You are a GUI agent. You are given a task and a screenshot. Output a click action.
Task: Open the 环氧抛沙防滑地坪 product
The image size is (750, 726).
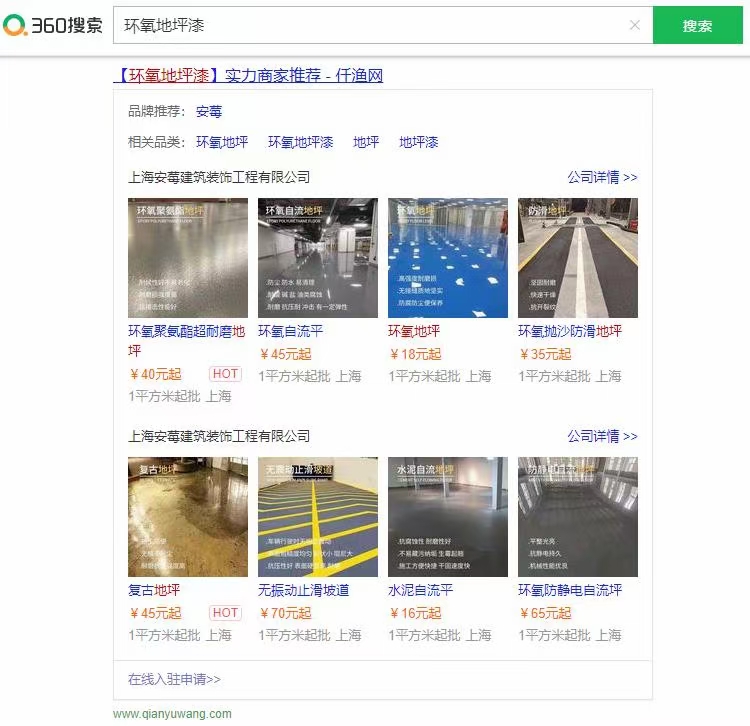578,258
